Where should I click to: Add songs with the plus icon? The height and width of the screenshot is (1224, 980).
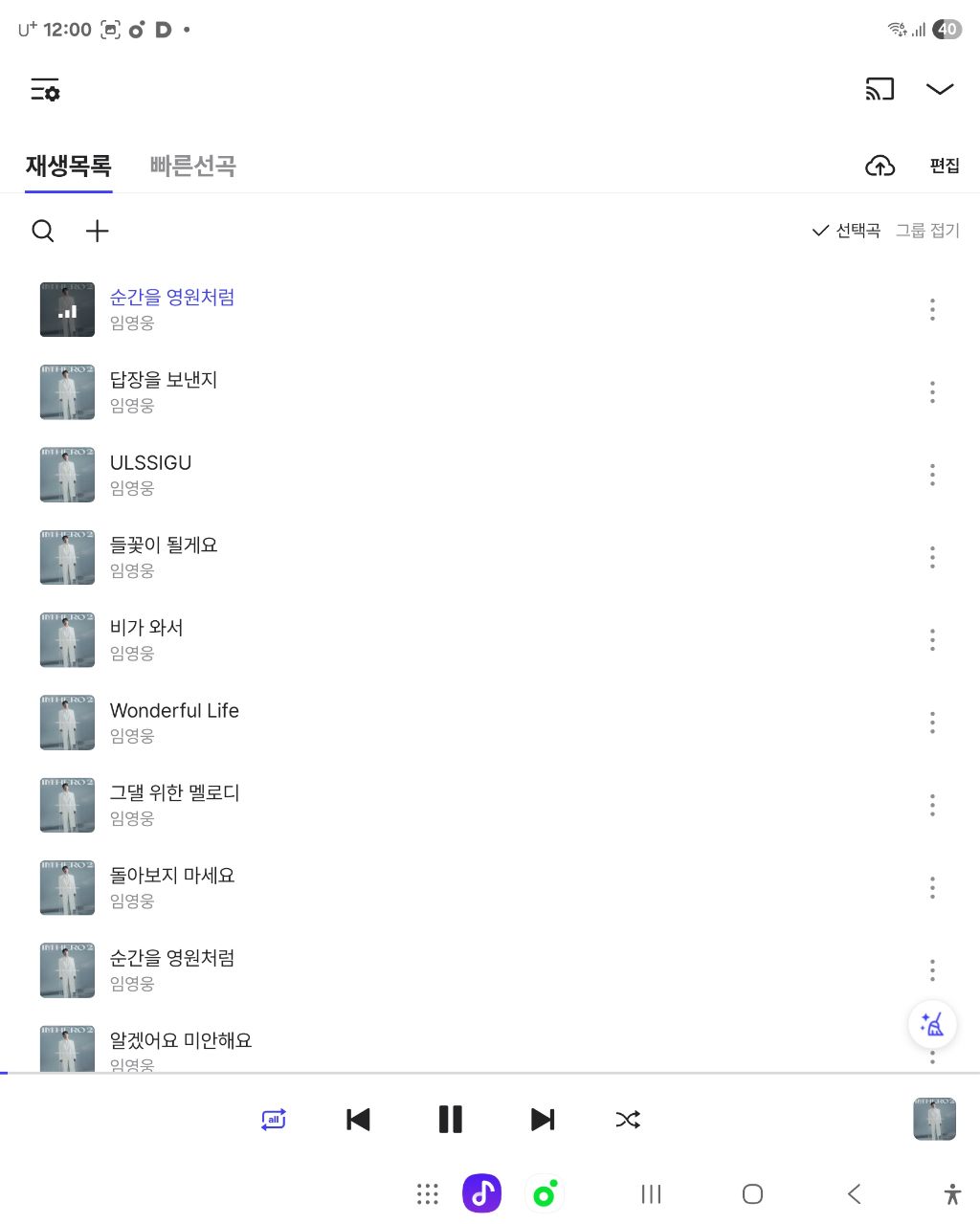click(x=98, y=231)
